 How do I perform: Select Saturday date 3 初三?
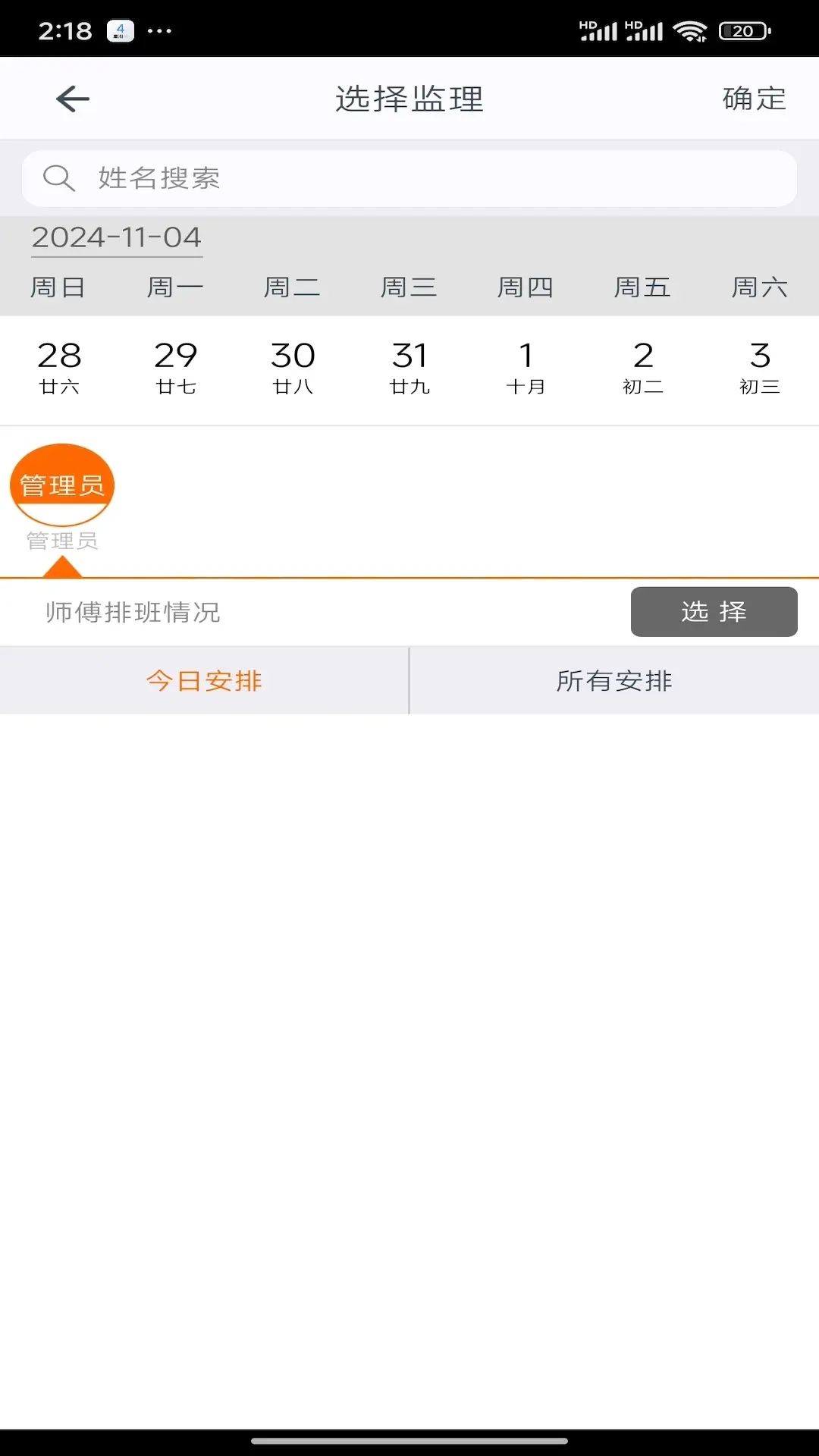click(x=760, y=368)
